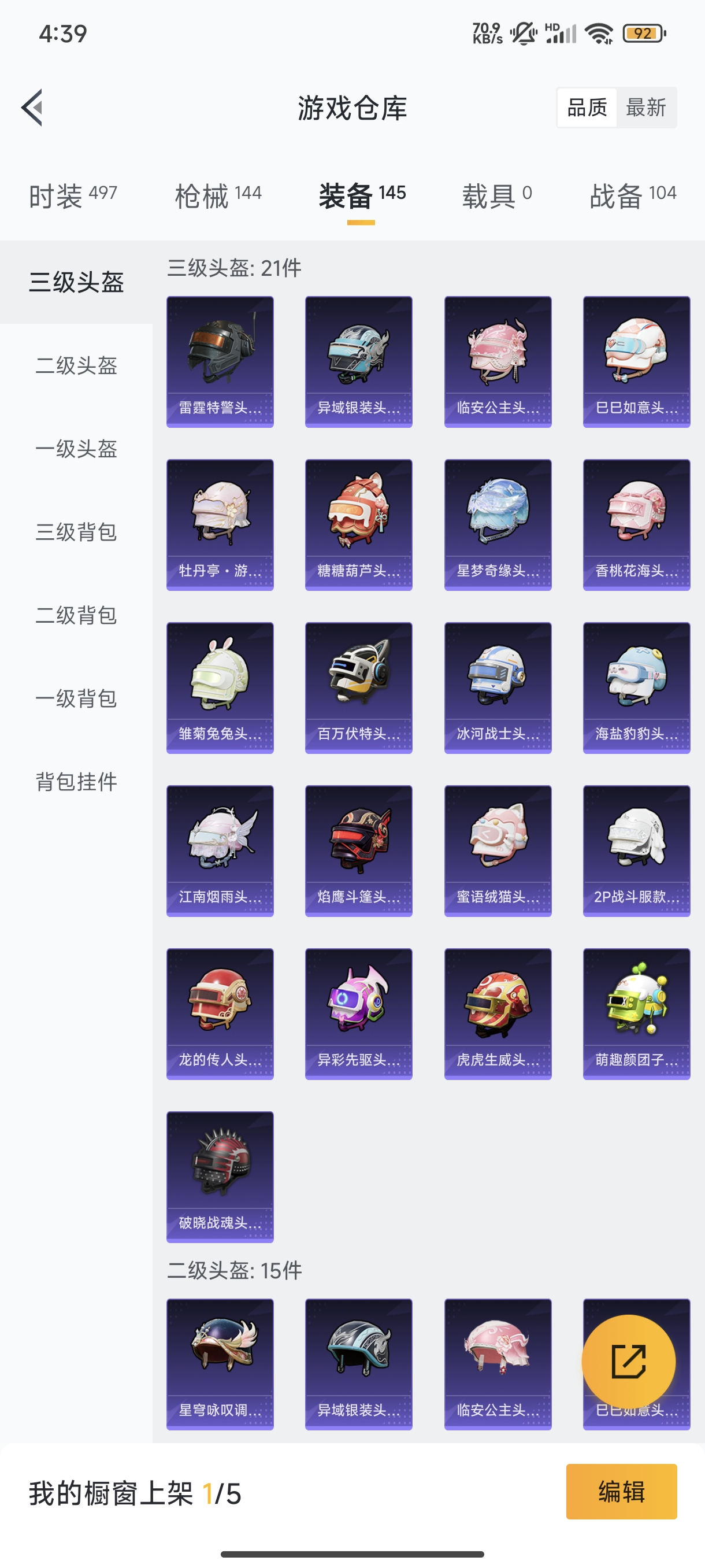
Task: Switch to the 载具 tab
Action: 496,196
